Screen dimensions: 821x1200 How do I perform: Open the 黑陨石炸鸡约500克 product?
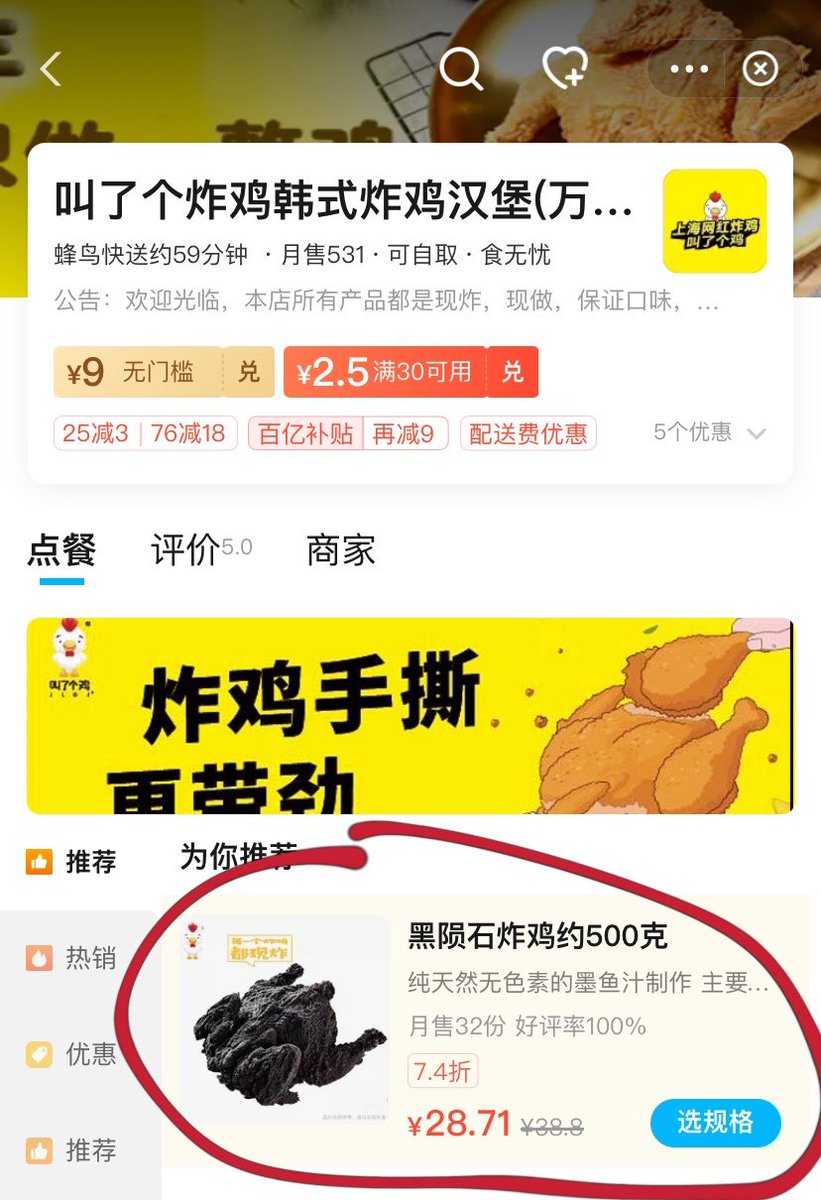[x=537, y=937]
